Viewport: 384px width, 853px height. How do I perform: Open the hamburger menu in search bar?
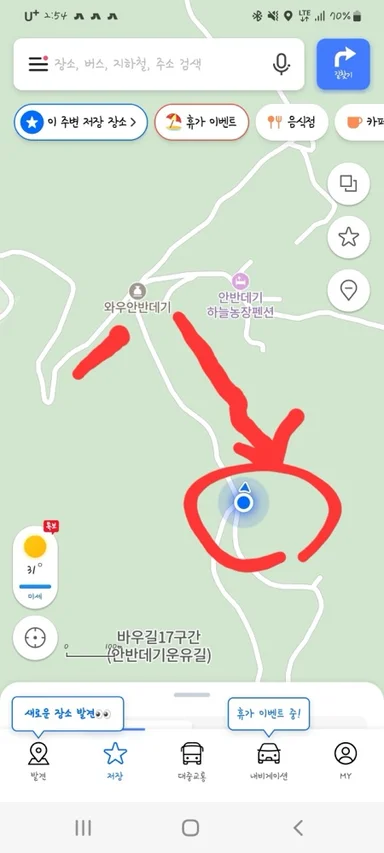coord(38,64)
